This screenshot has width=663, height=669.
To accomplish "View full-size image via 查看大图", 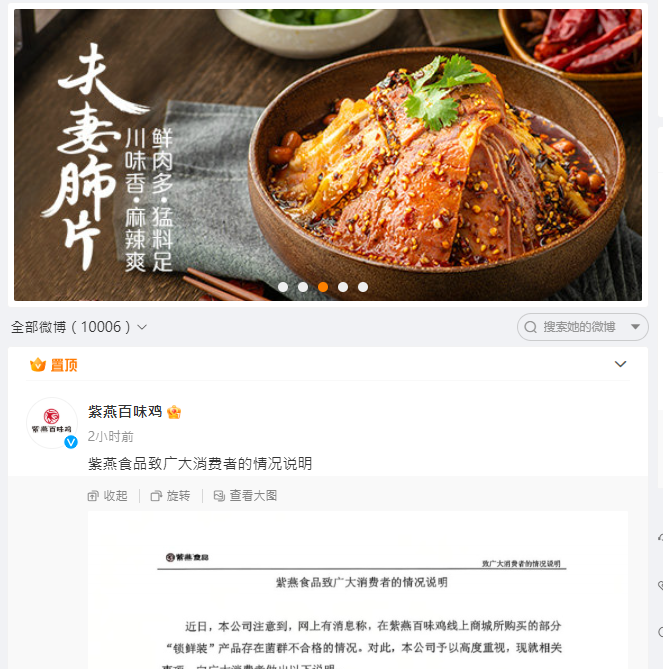I will tap(245, 495).
